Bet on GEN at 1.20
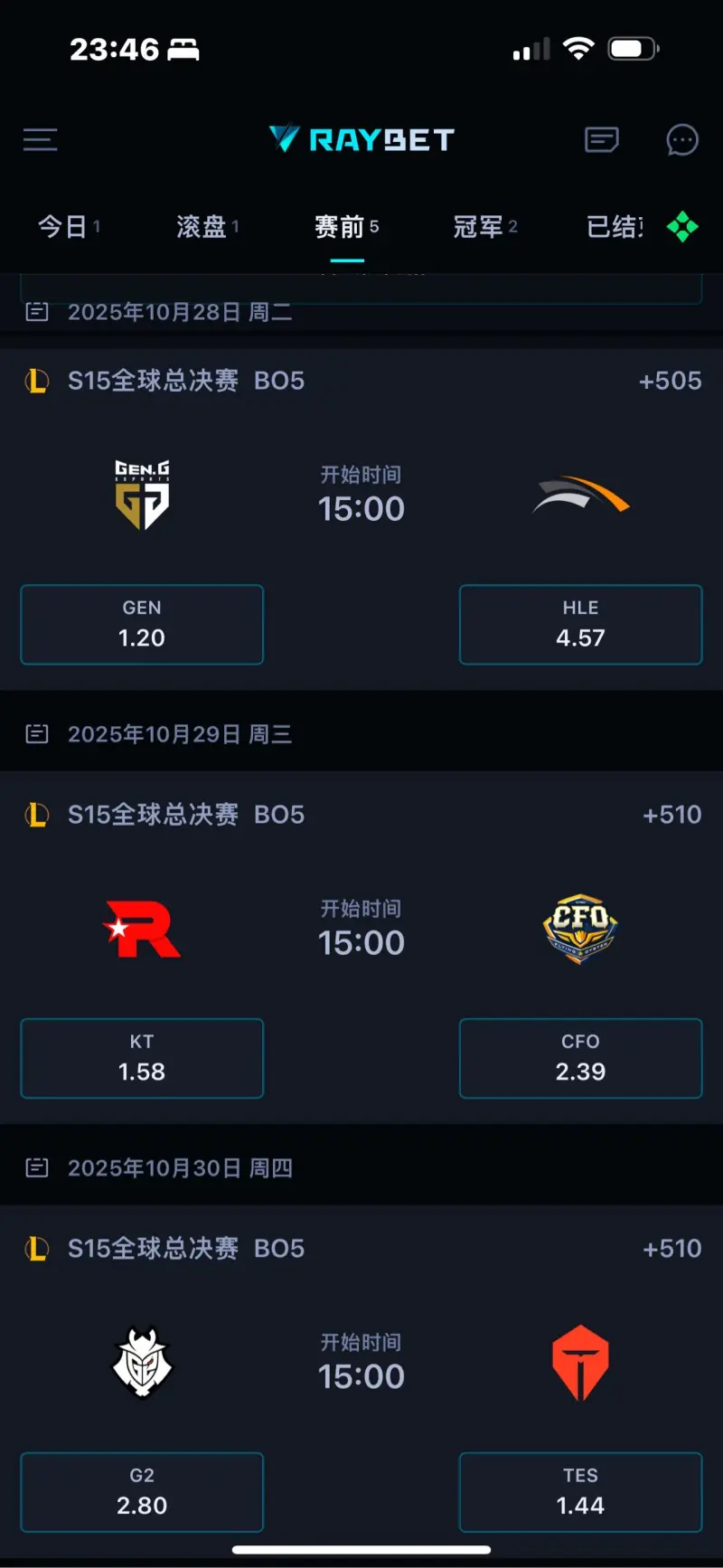Viewport: 723px width, 1568px height. point(142,625)
